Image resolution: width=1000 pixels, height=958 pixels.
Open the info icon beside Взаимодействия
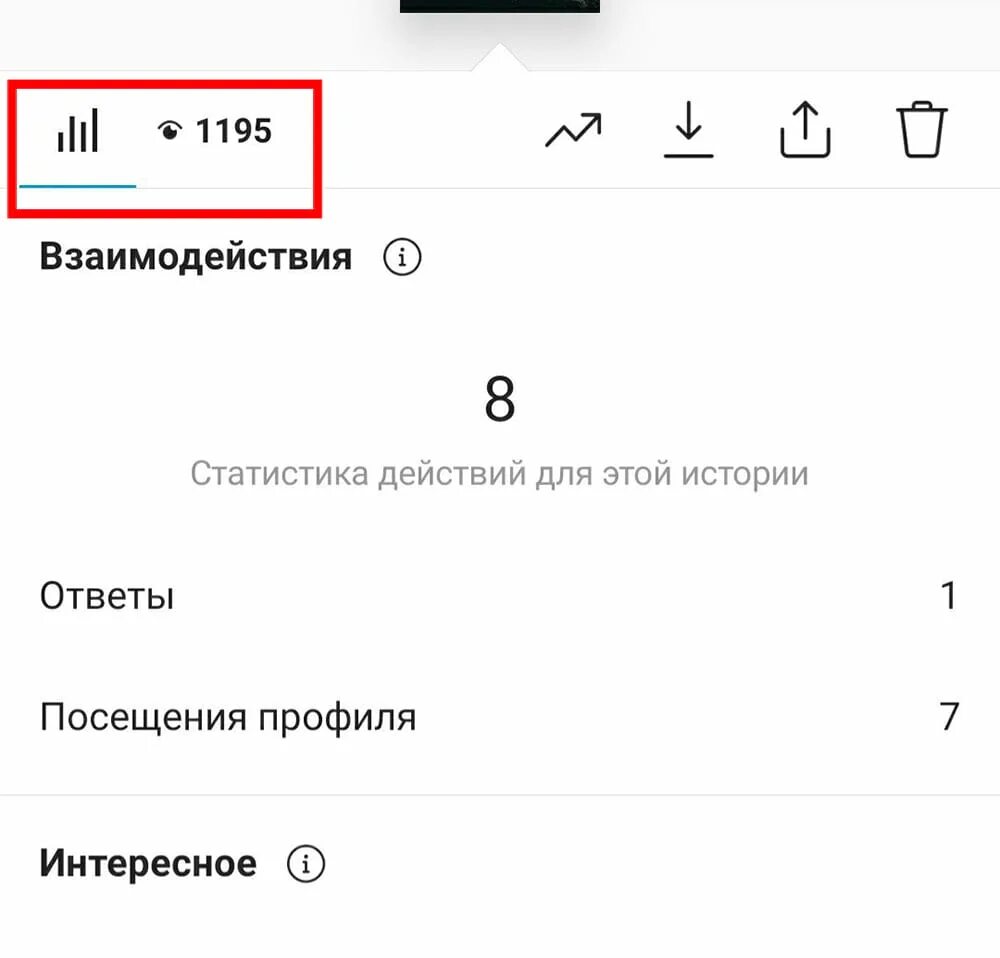point(402,258)
